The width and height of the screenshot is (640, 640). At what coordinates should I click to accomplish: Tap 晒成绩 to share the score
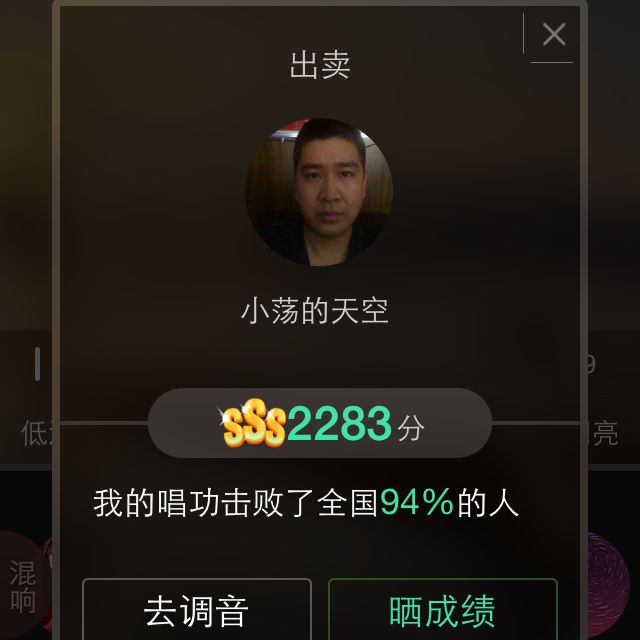tap(442, 610)
